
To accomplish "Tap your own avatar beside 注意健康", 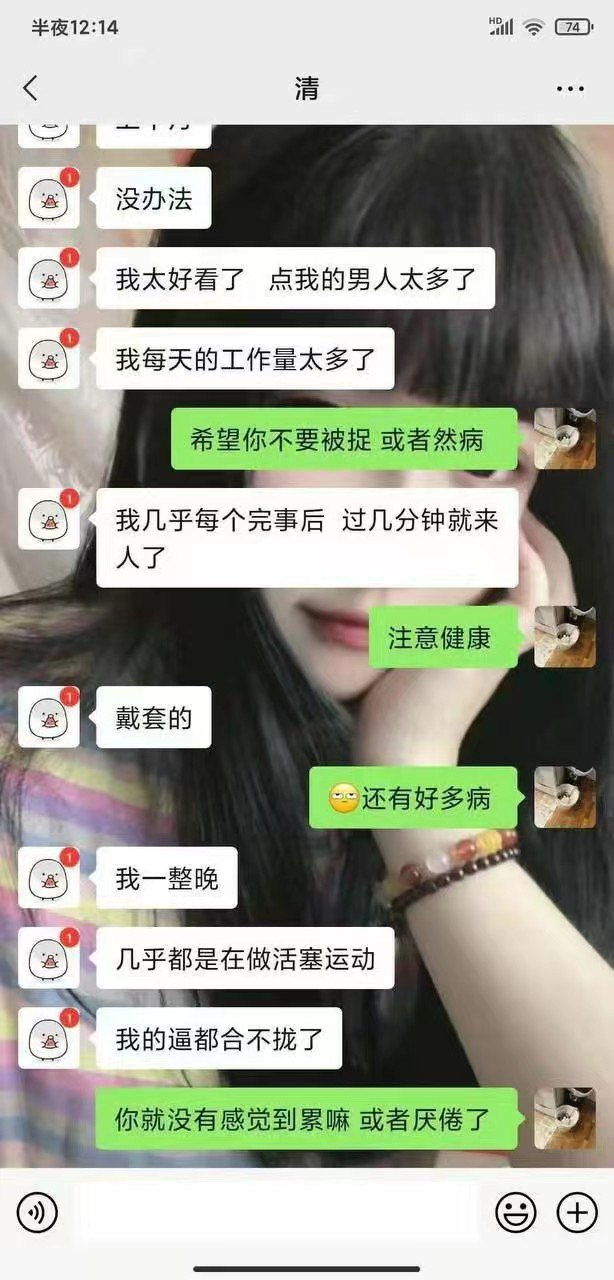I will 564,637.
